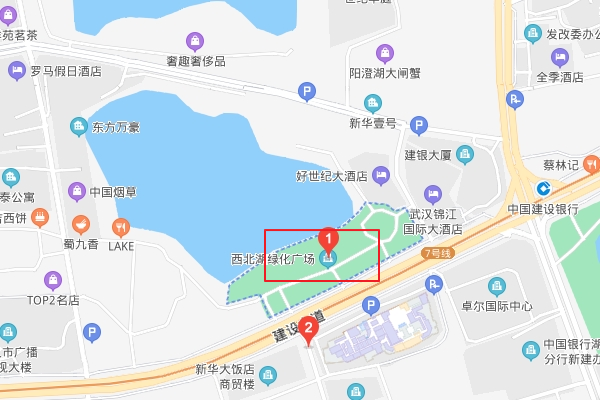The image size is (600, 400).
Task: Select 罗马假日酒店 hotel marker
Action: (x=16, y=71)
